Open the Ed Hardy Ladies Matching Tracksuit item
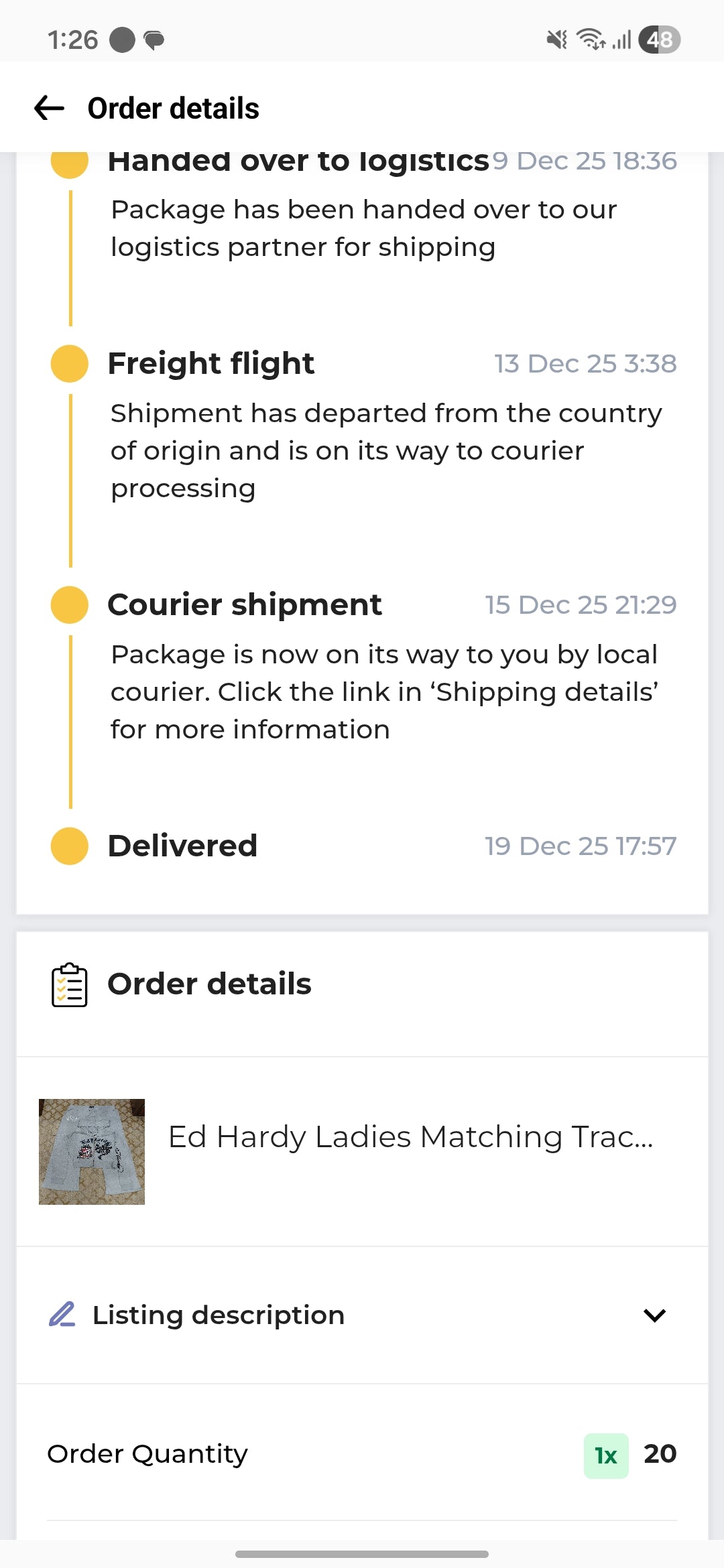The width and height of the screenshot is (724, 1568). (x=362, y=1151)
